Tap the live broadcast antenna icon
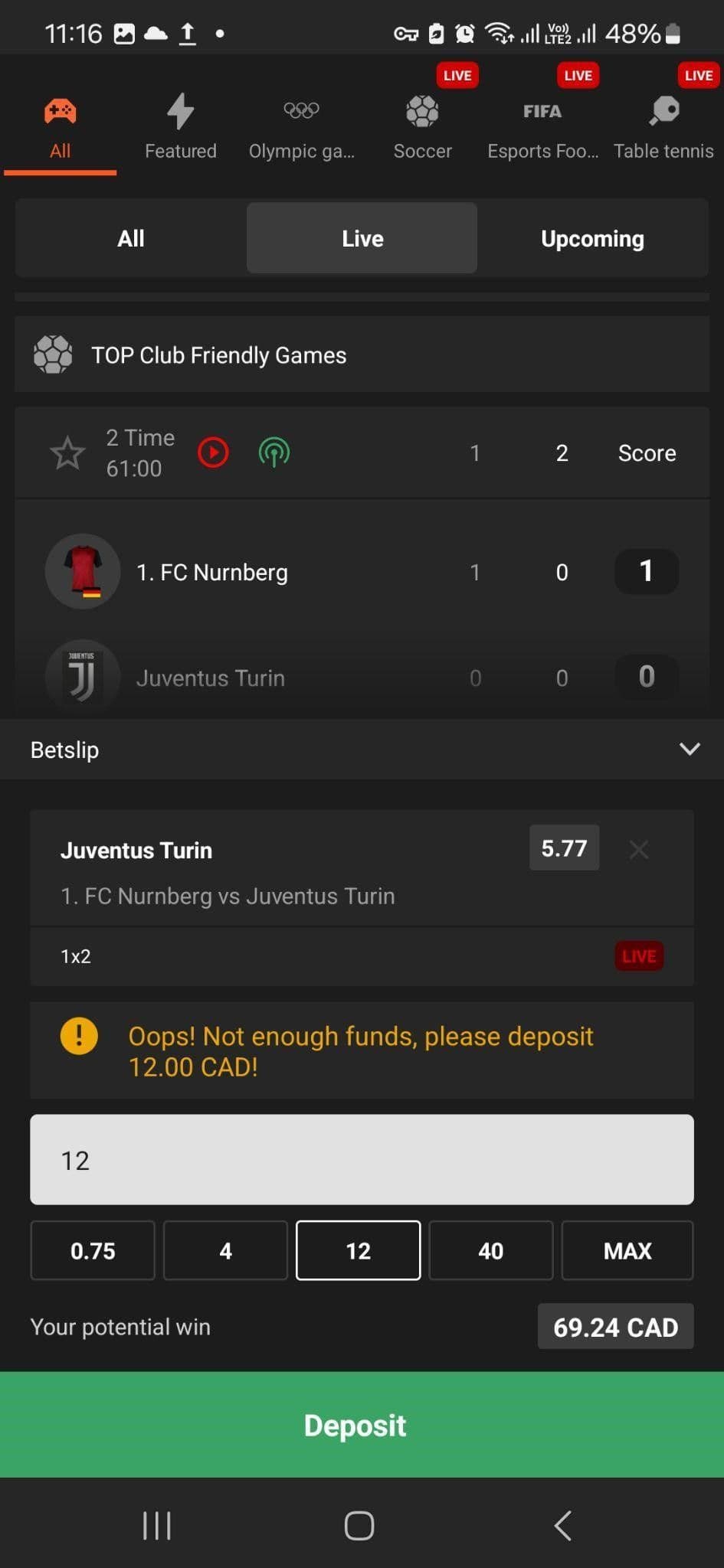The width and height of the screenshot is (724, 1568). point(274,452)
